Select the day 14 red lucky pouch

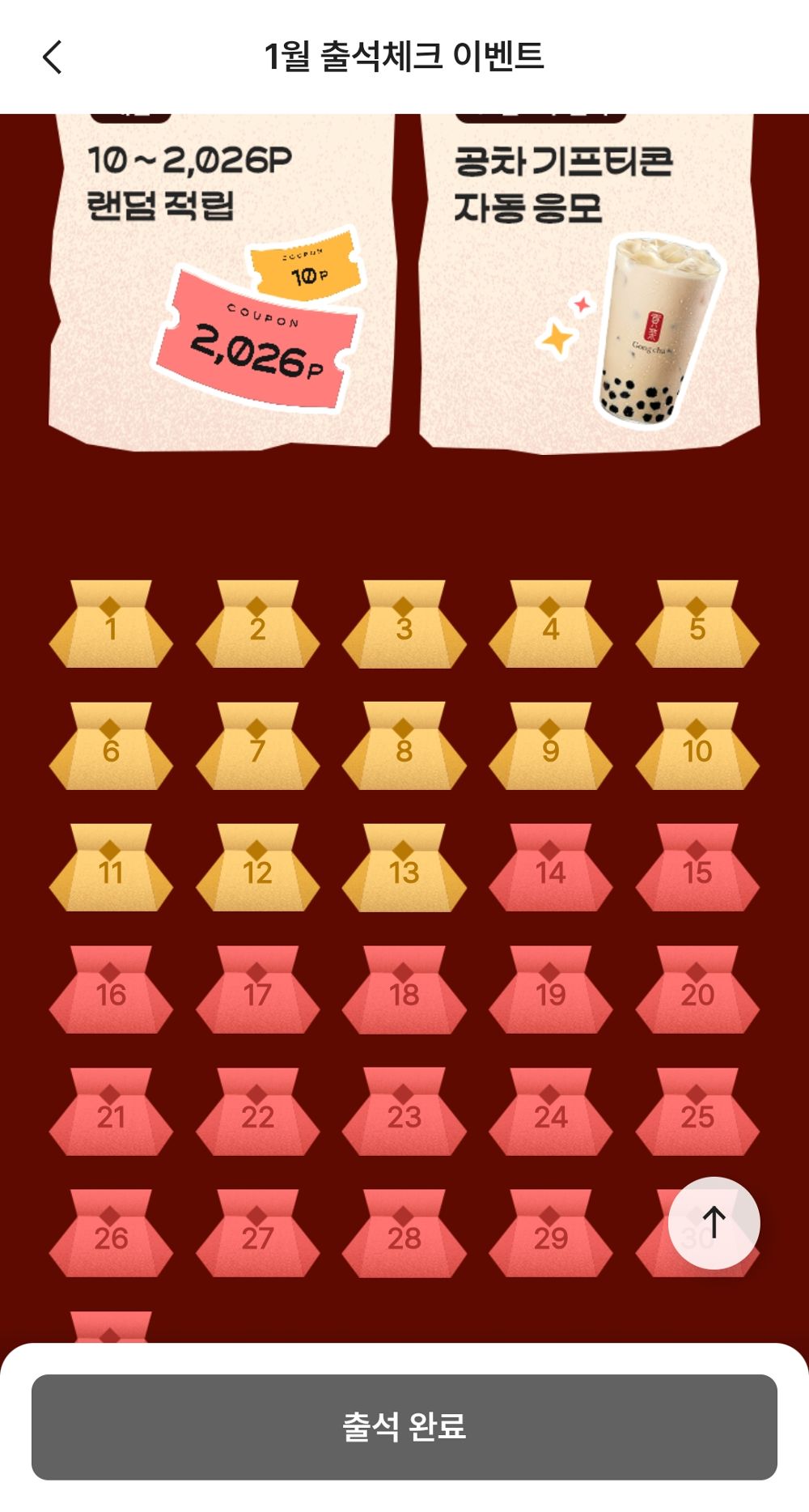(550, 869)
